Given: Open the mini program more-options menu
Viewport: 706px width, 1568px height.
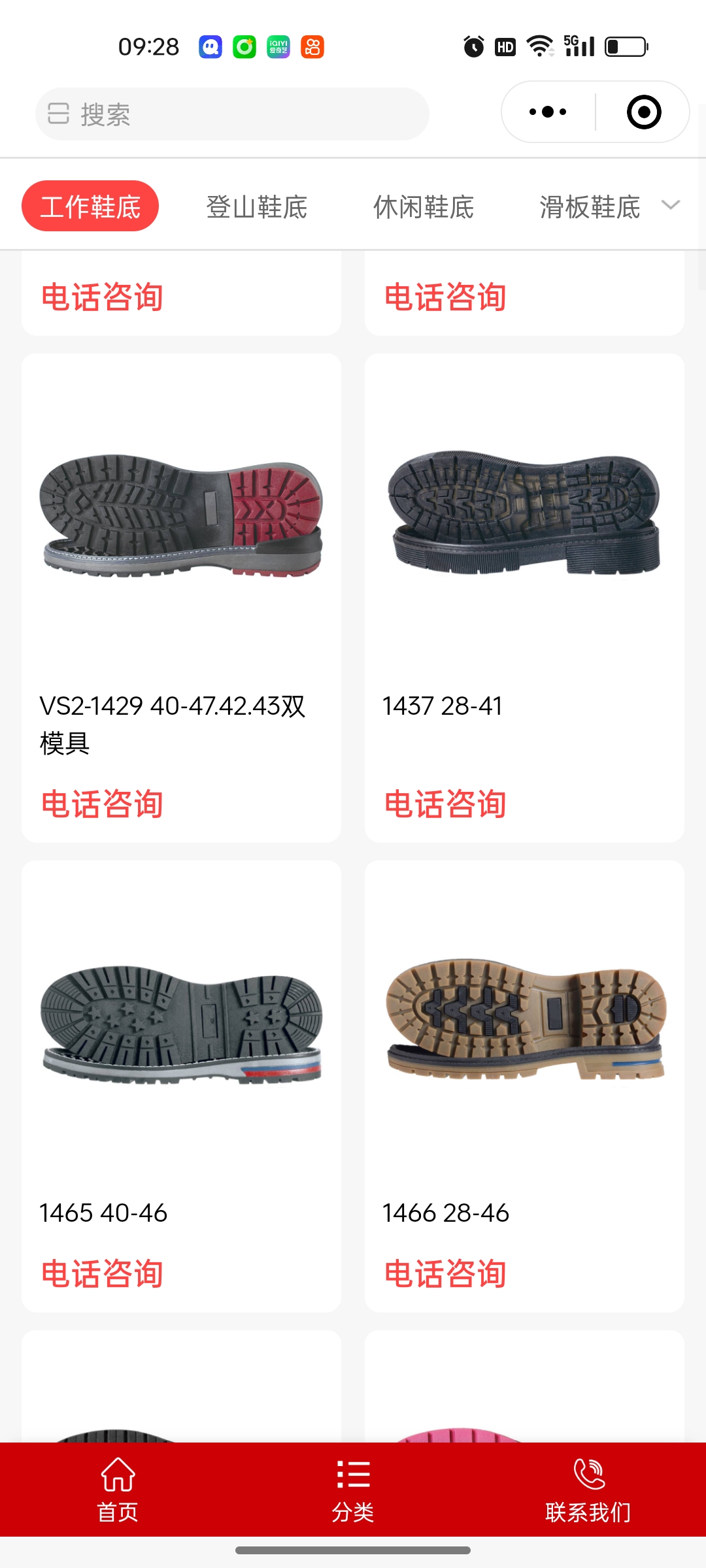Looking at the screenshot, I should pos(548,112).
